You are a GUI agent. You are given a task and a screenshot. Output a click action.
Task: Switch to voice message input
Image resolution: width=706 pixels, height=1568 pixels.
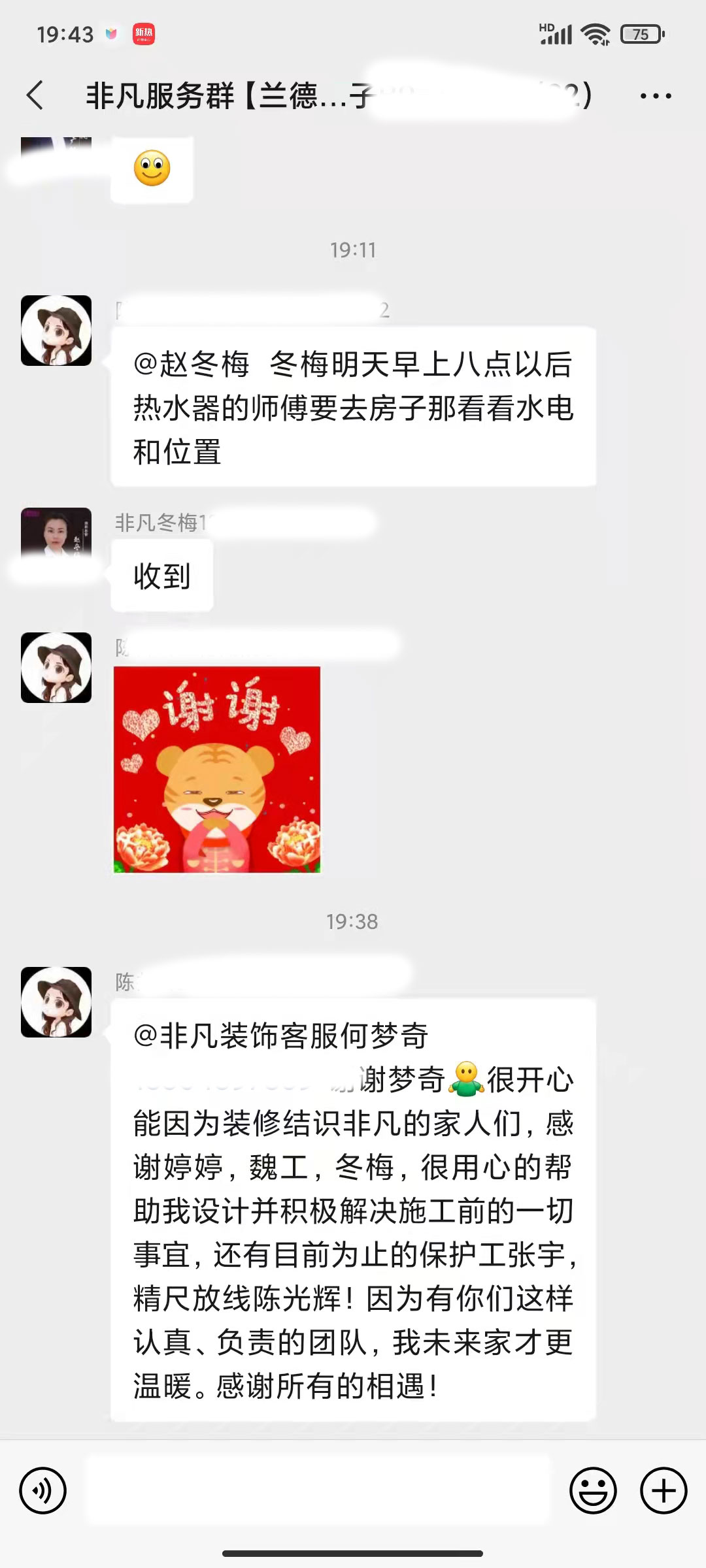pos(43,1491)
